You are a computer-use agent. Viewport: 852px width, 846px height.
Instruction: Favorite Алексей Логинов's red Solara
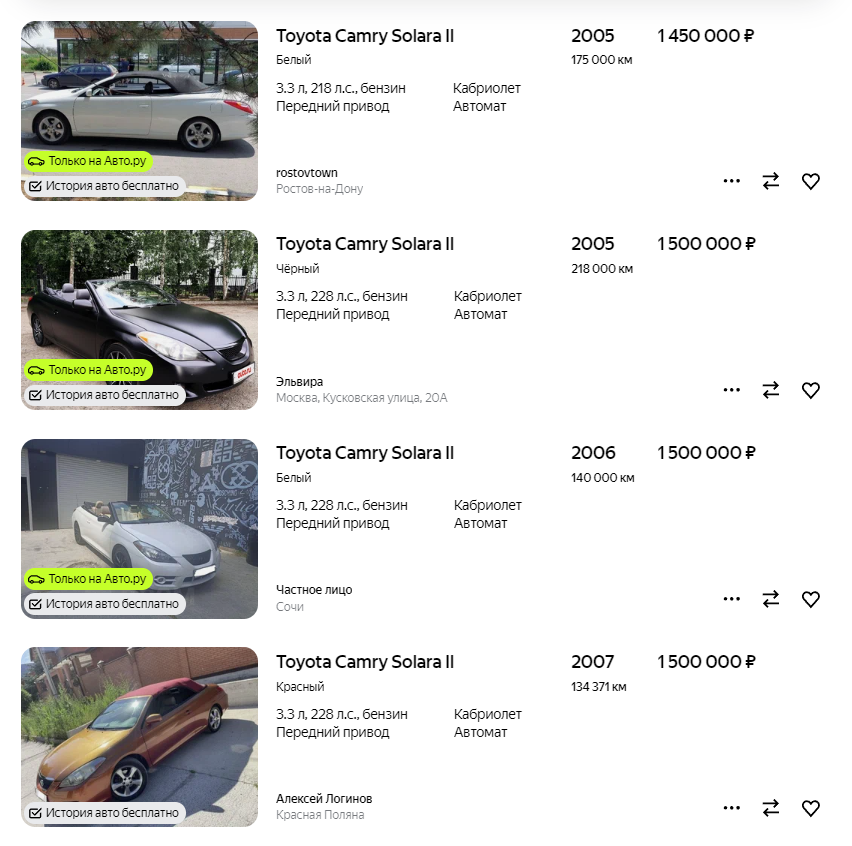(x=811, y=808)
